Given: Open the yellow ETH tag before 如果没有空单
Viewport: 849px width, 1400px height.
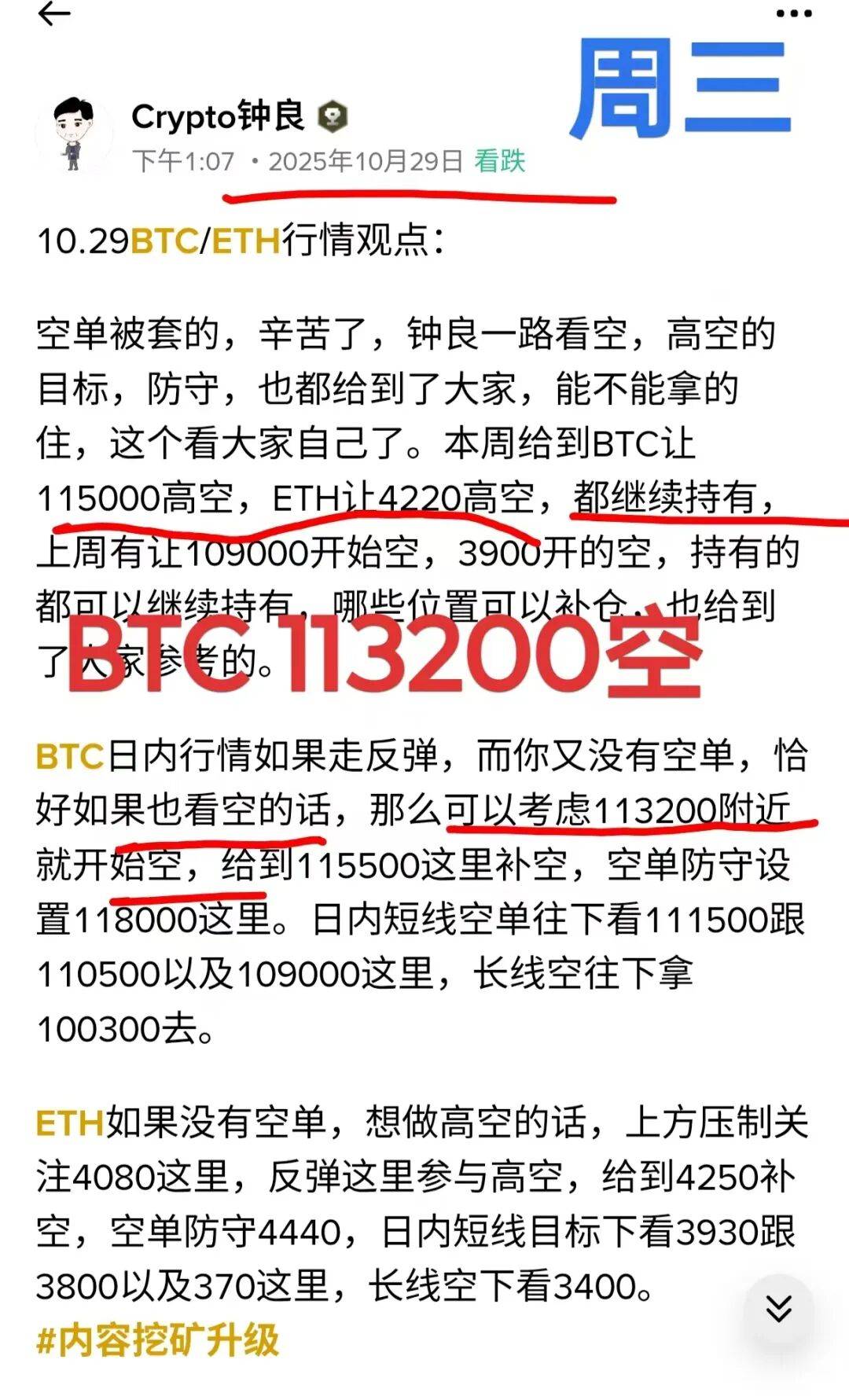Looking at the screenshot, I should (x=70, y=1123).
